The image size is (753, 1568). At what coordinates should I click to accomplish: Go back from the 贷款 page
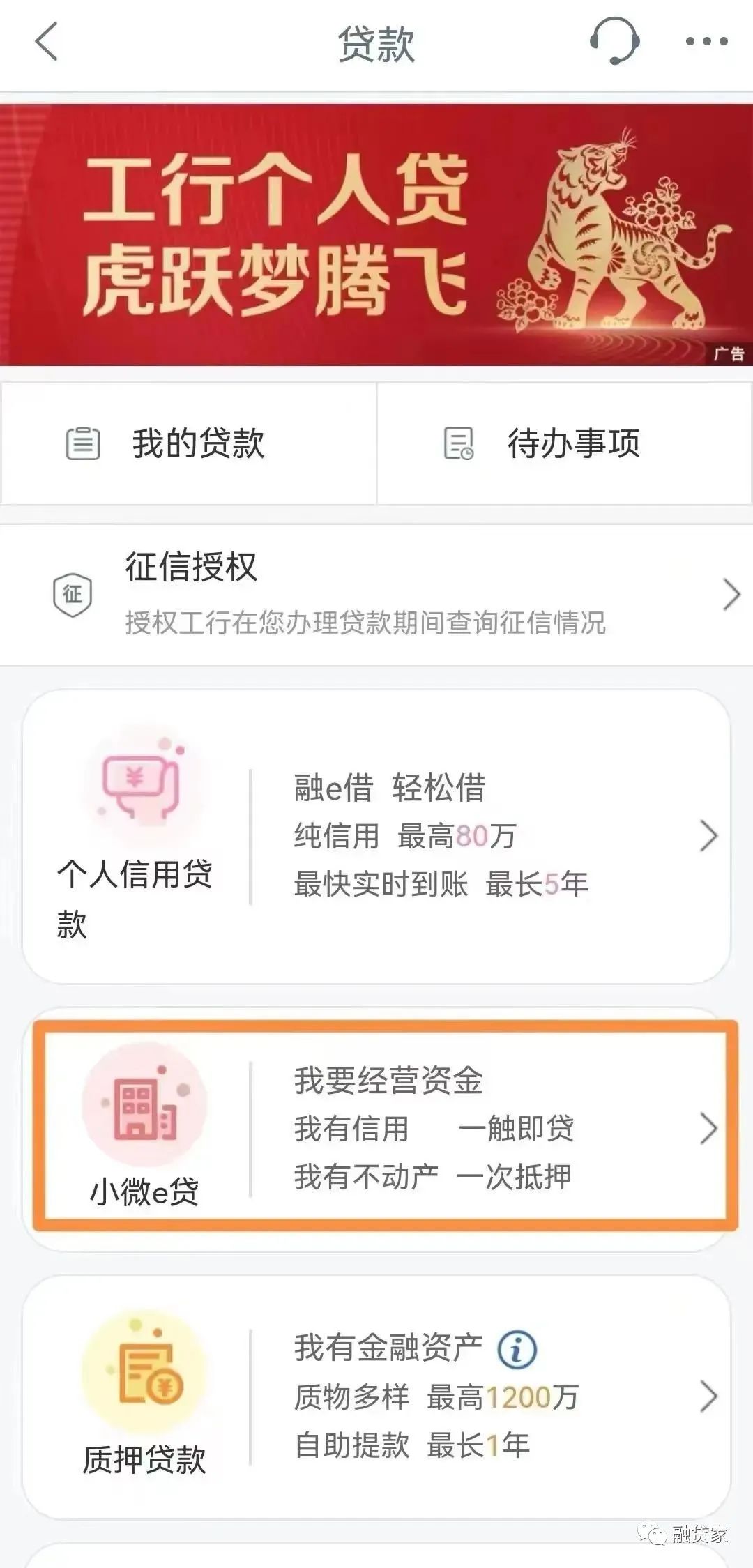46,42
